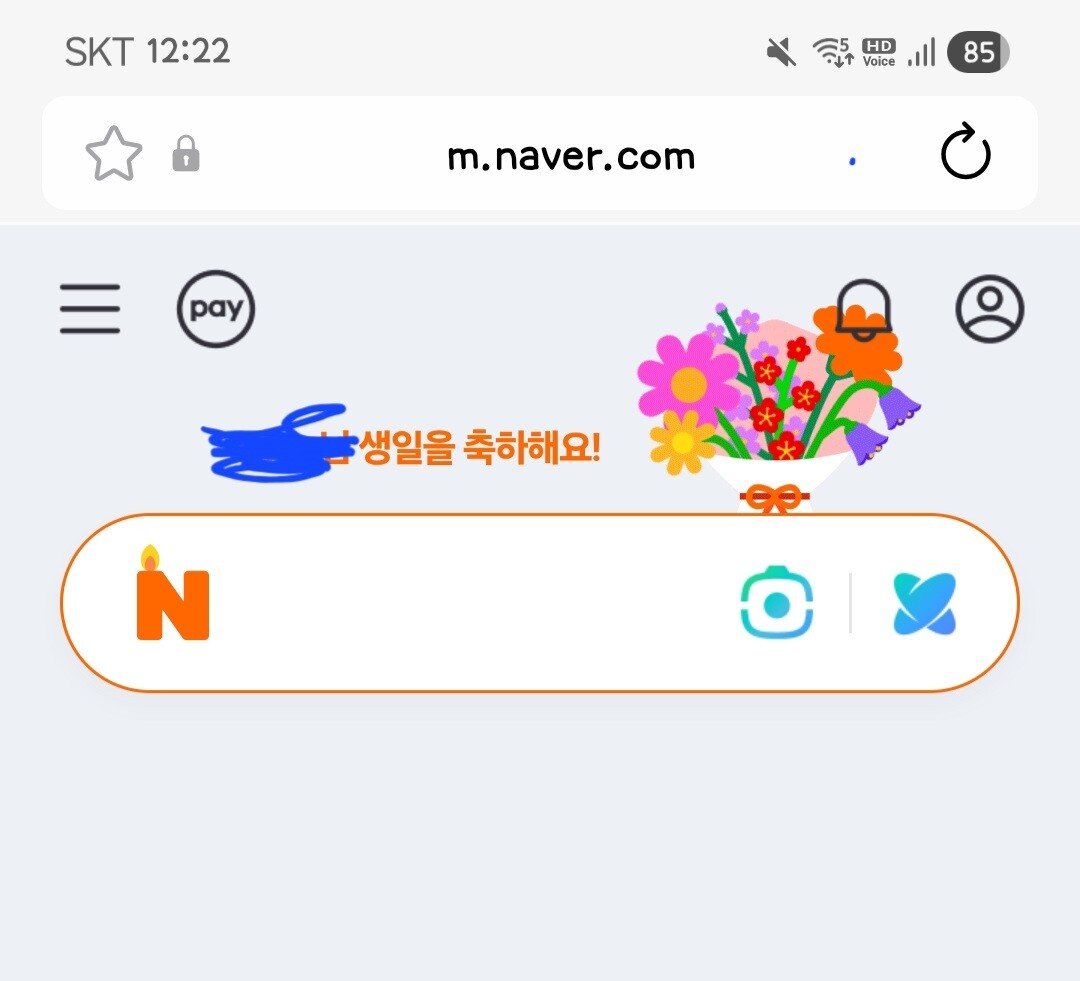Open the profile account icon

990,309
